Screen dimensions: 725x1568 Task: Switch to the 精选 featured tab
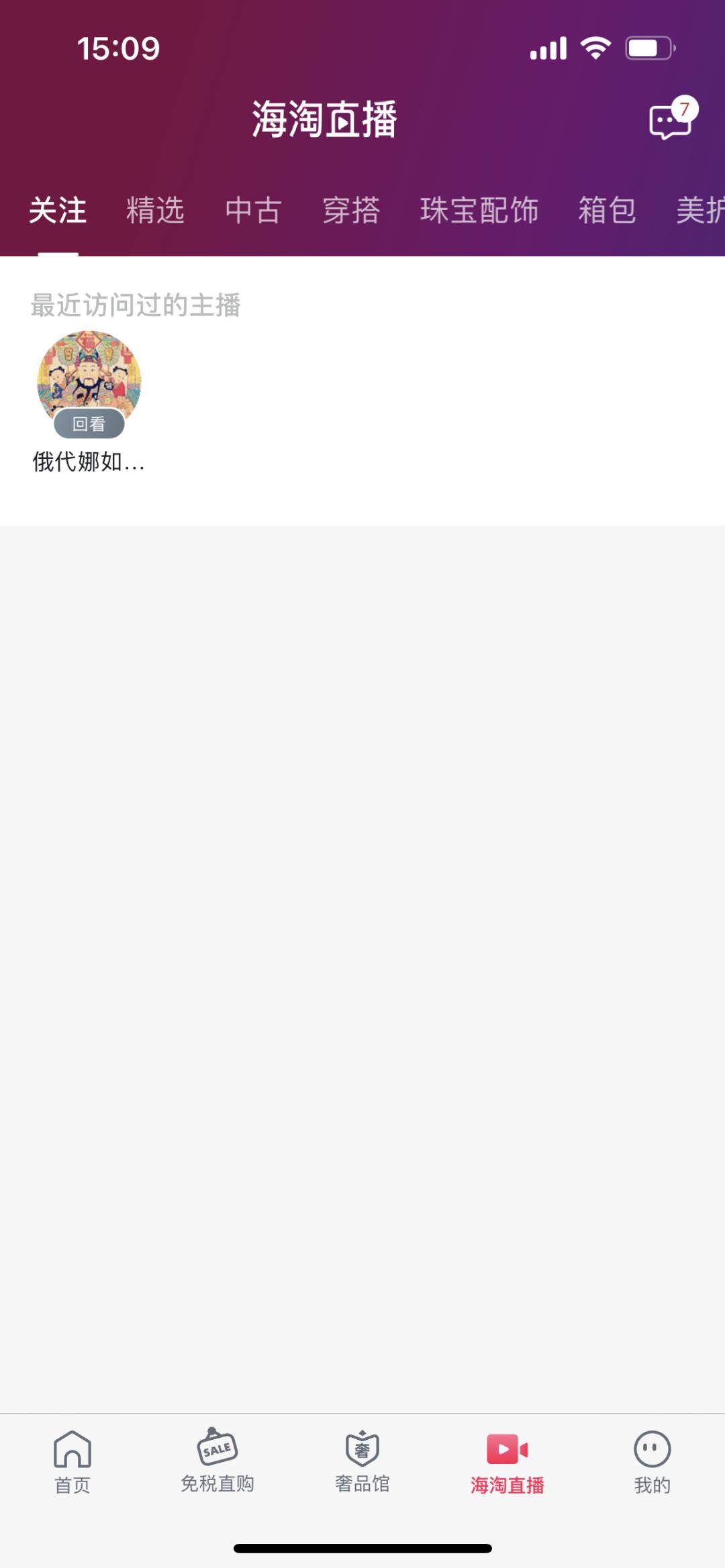(x=156, y=210)
